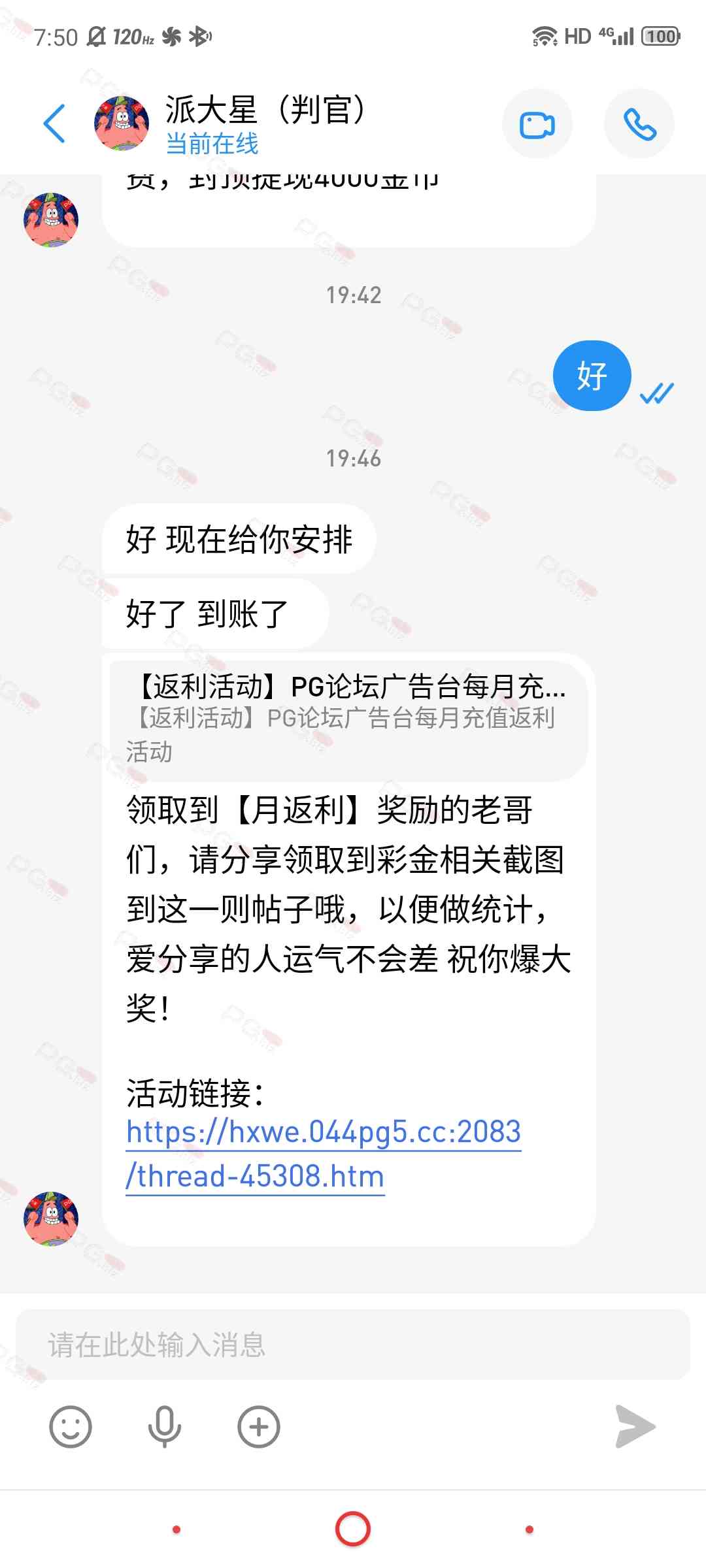Open the 返利活动 link preview card
This screenshot has height=1568, width=706.
348,719
